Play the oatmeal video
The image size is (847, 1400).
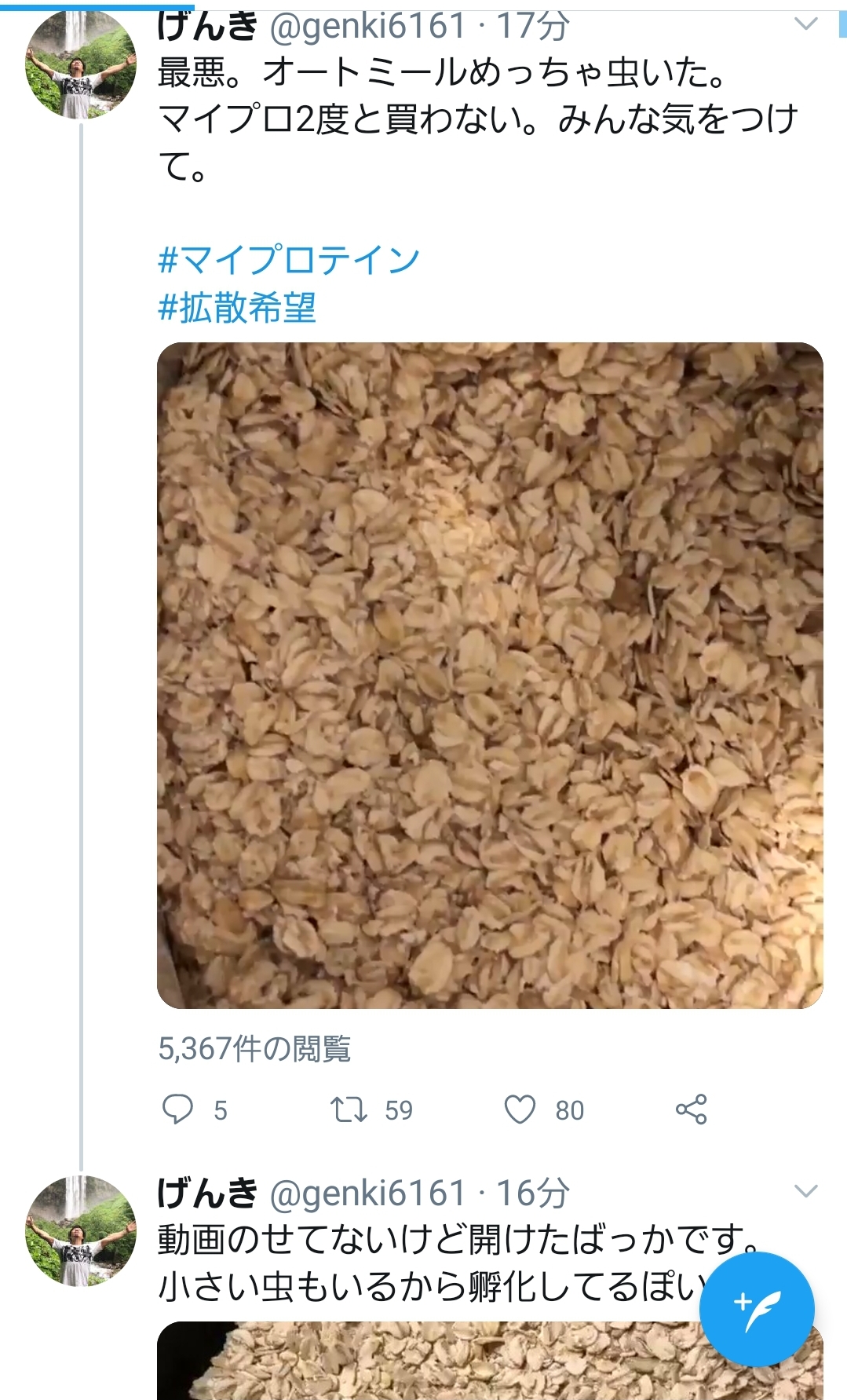490,675
